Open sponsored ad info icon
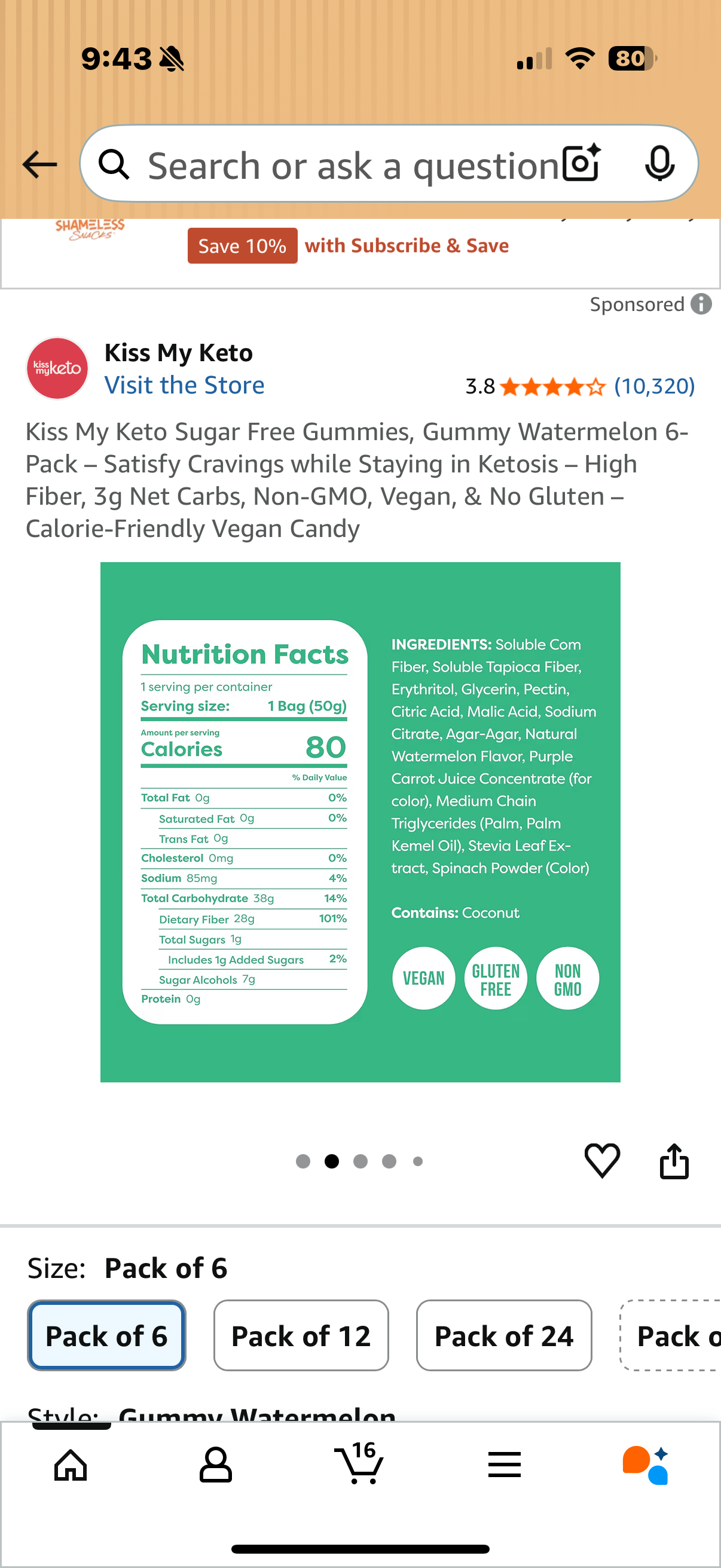This screenshot has width=721, height=1568. point(701,304)
